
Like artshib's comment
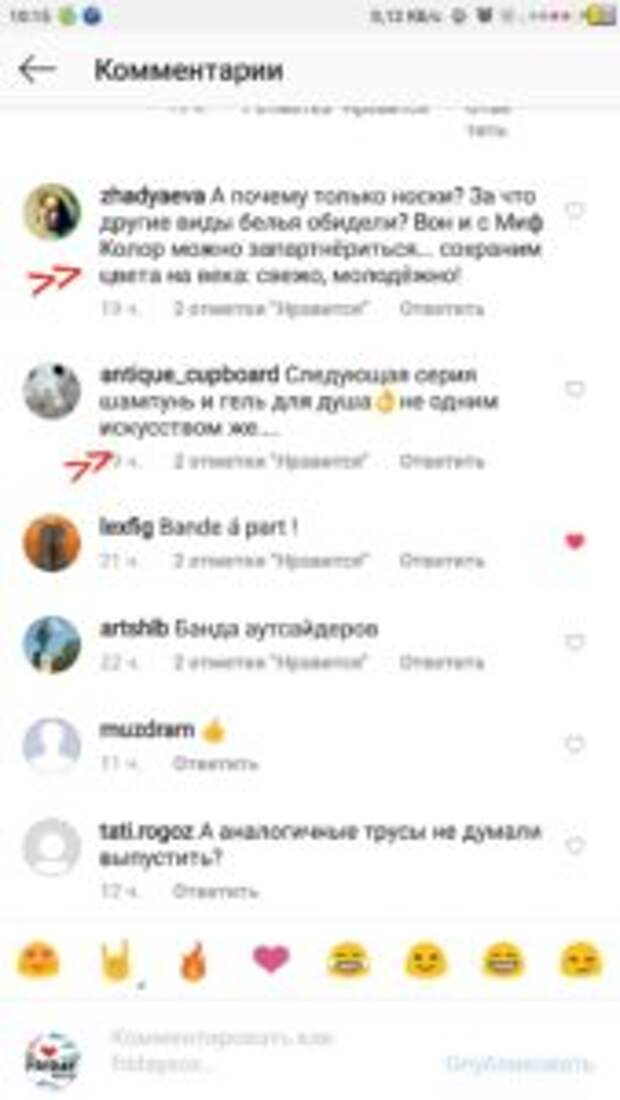point(575,643)
